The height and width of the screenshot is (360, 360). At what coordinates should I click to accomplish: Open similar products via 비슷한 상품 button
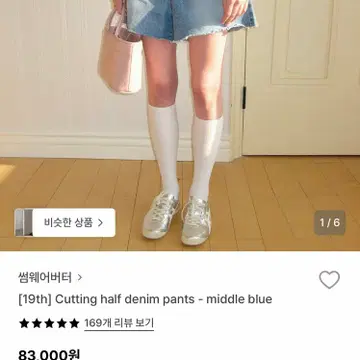[65, 223]
